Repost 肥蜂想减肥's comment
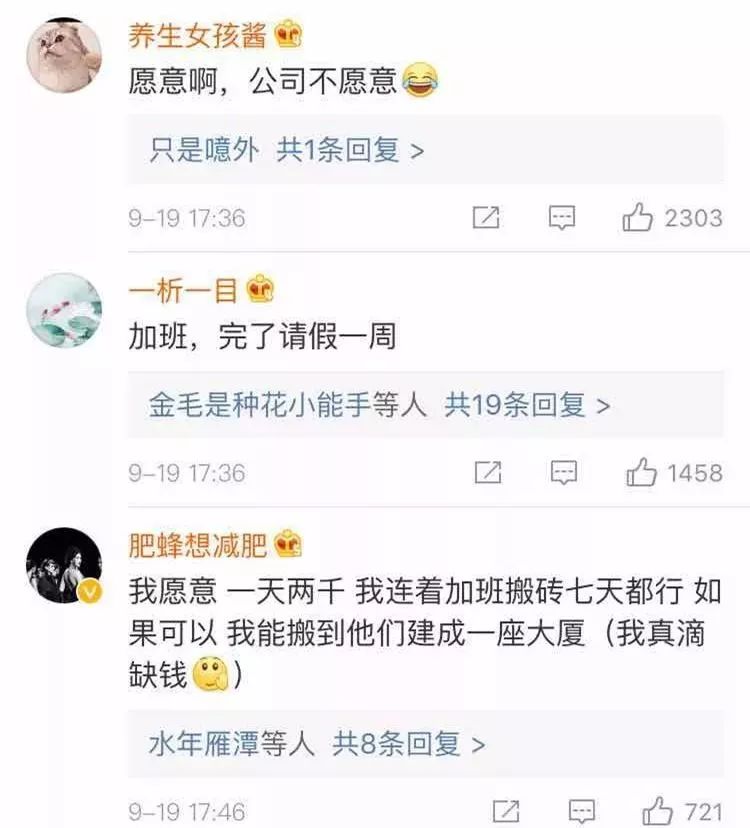Image resolution: width=750 pixels, height=828 pixels. pos(507,810)
